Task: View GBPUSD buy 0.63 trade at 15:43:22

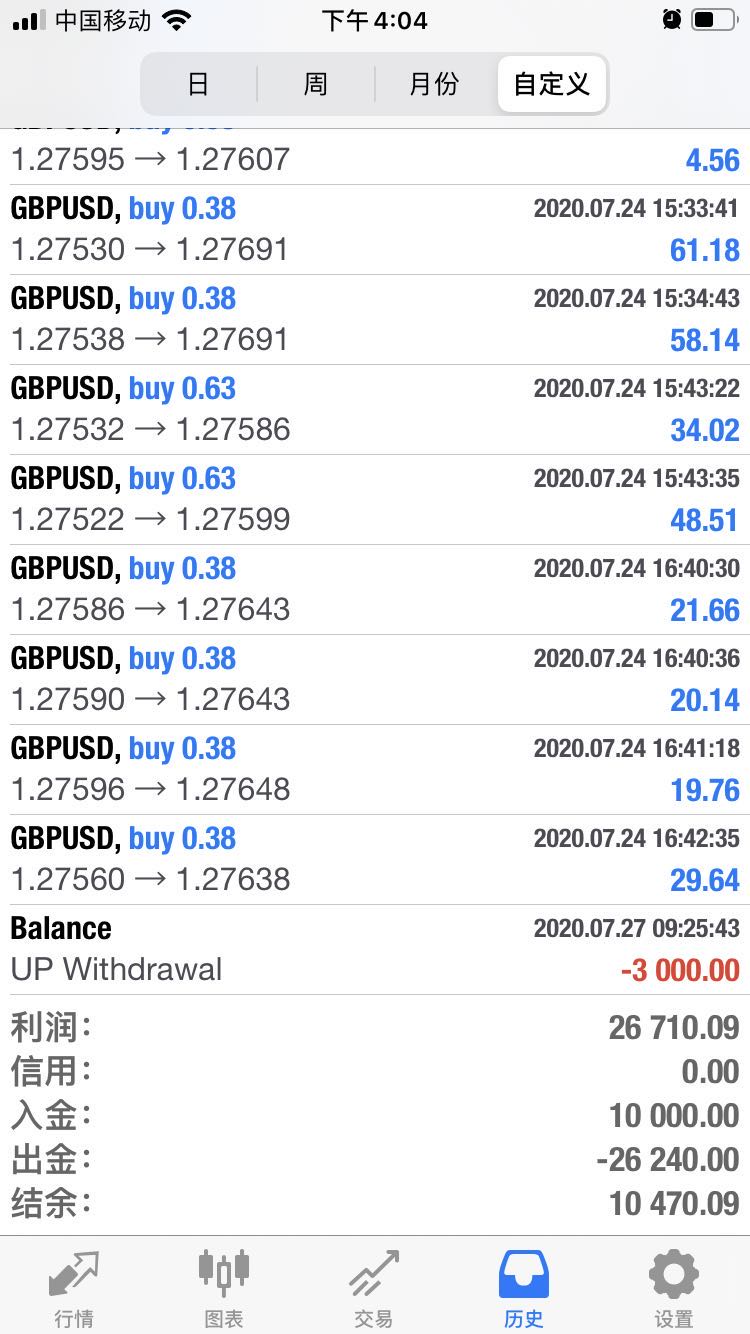Action: [375, 410]
